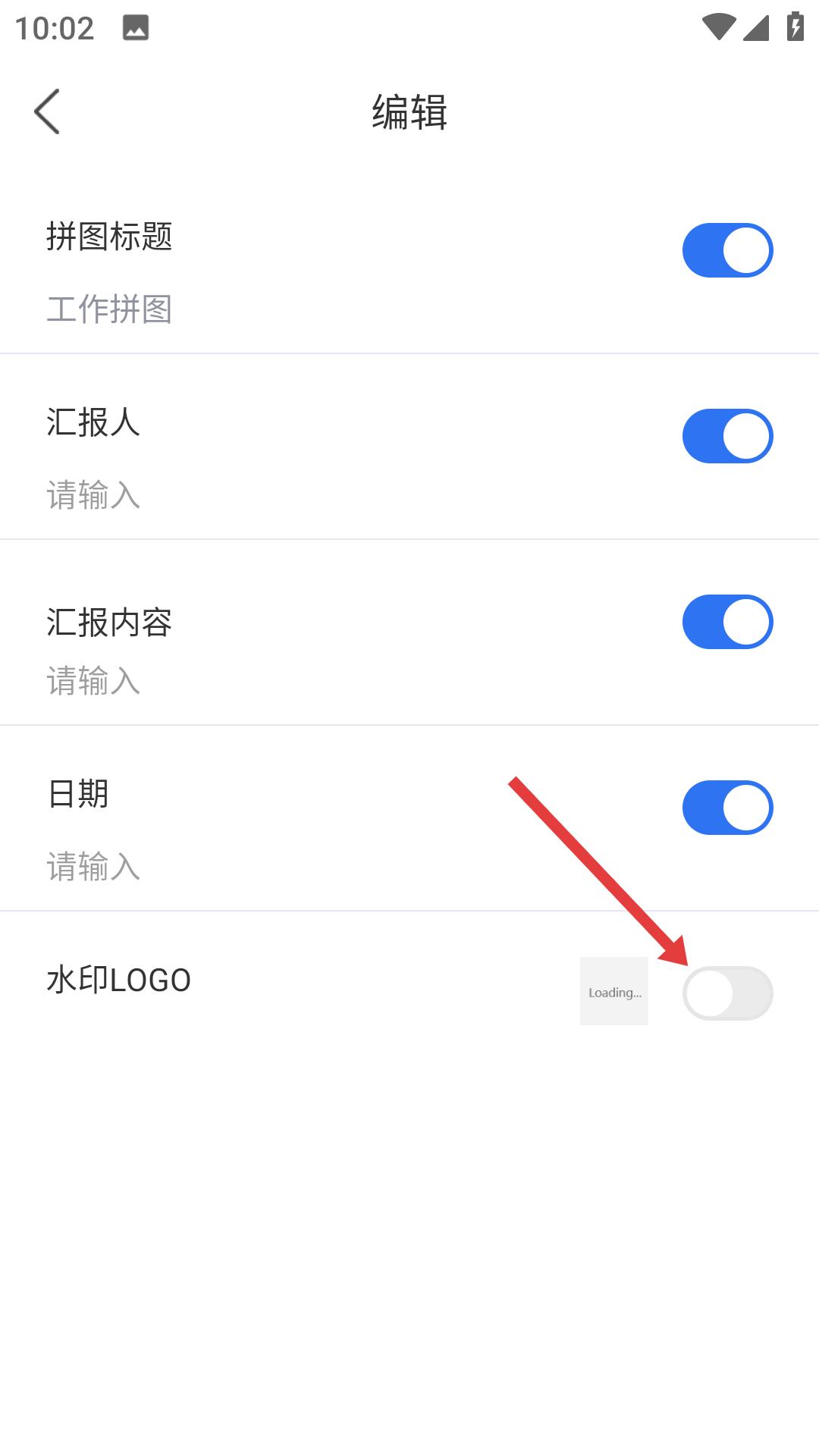Turn off the 汇报人 switch
Image resolution: width=819 pixels, height=1456 pixels.
point(728,436)
